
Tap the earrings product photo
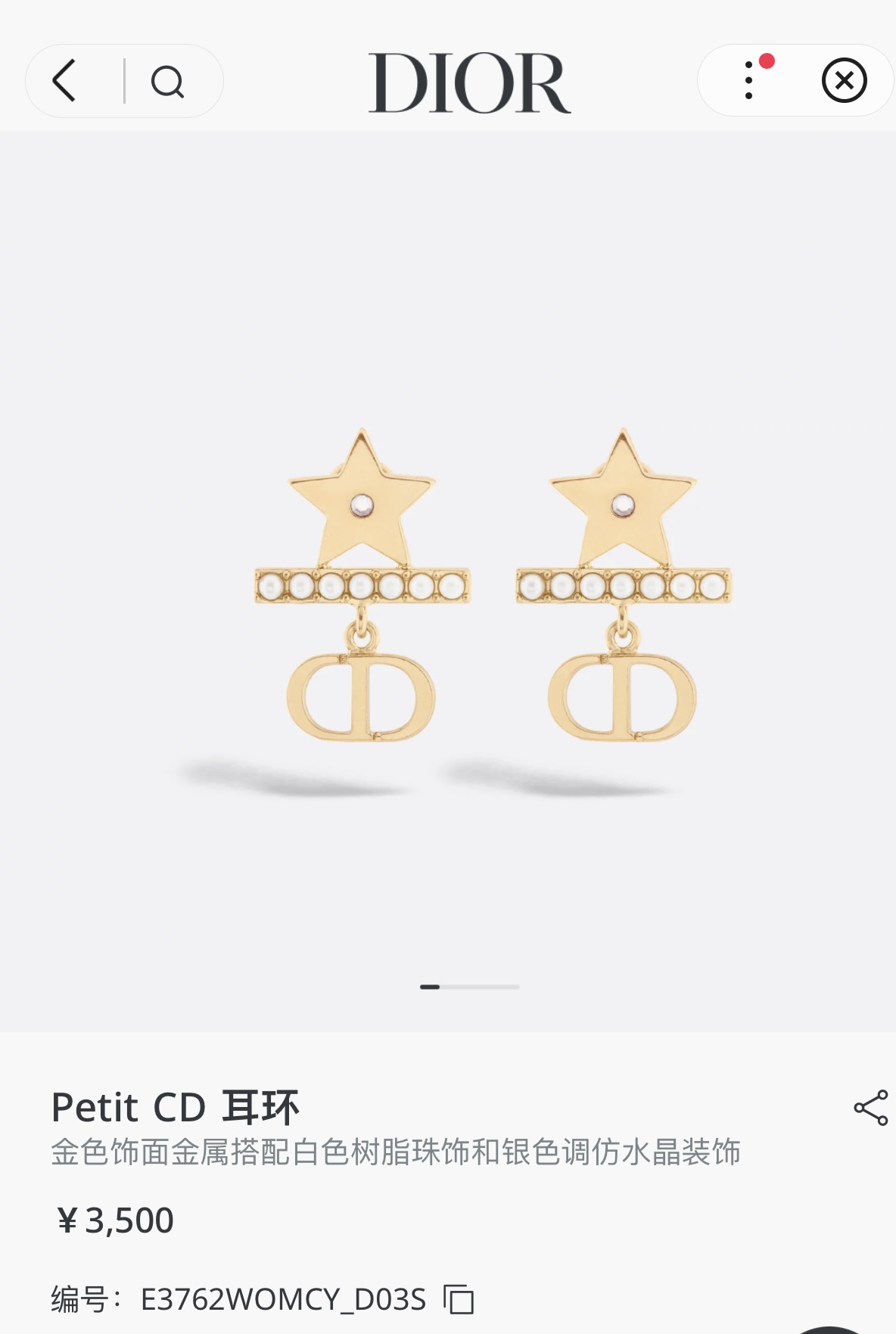point(492,598)
